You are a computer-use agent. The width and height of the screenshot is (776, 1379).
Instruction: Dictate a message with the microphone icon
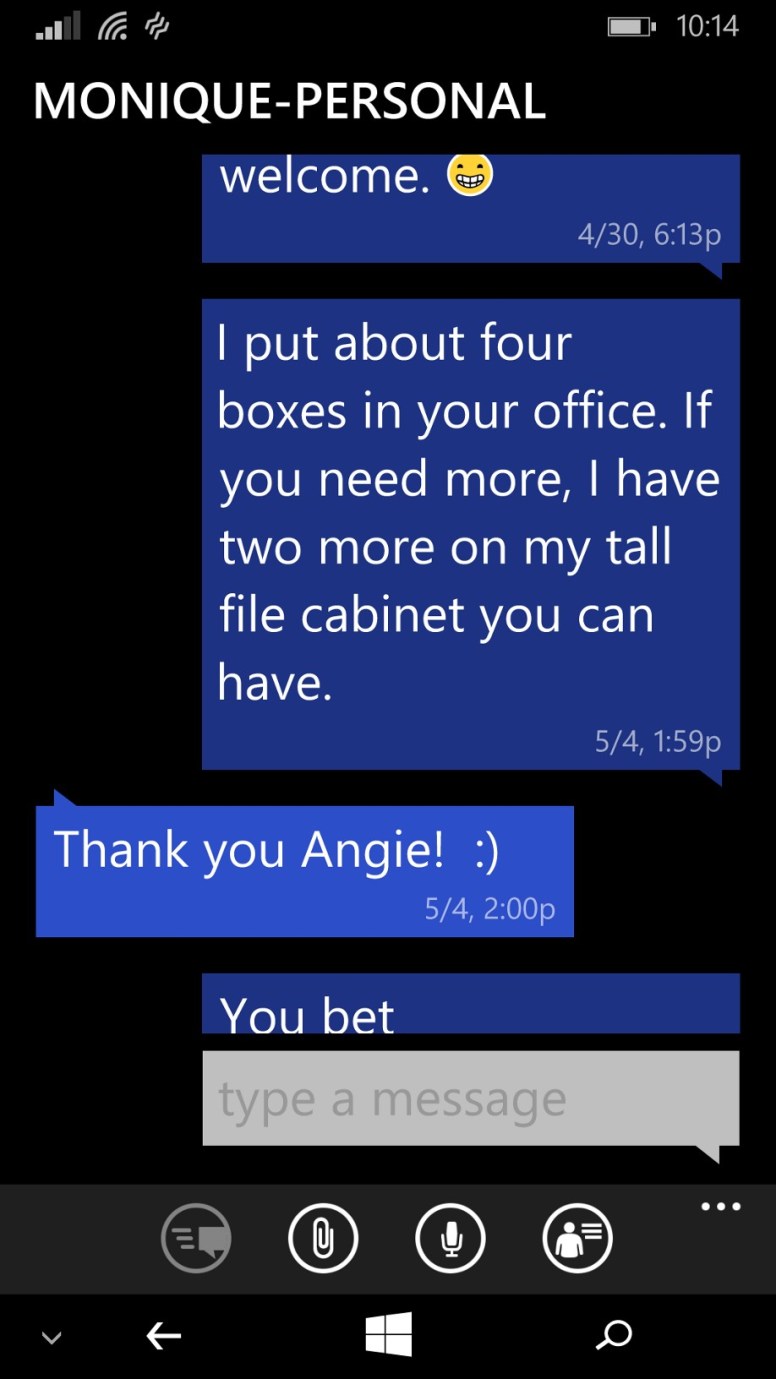coord(450,1240)
